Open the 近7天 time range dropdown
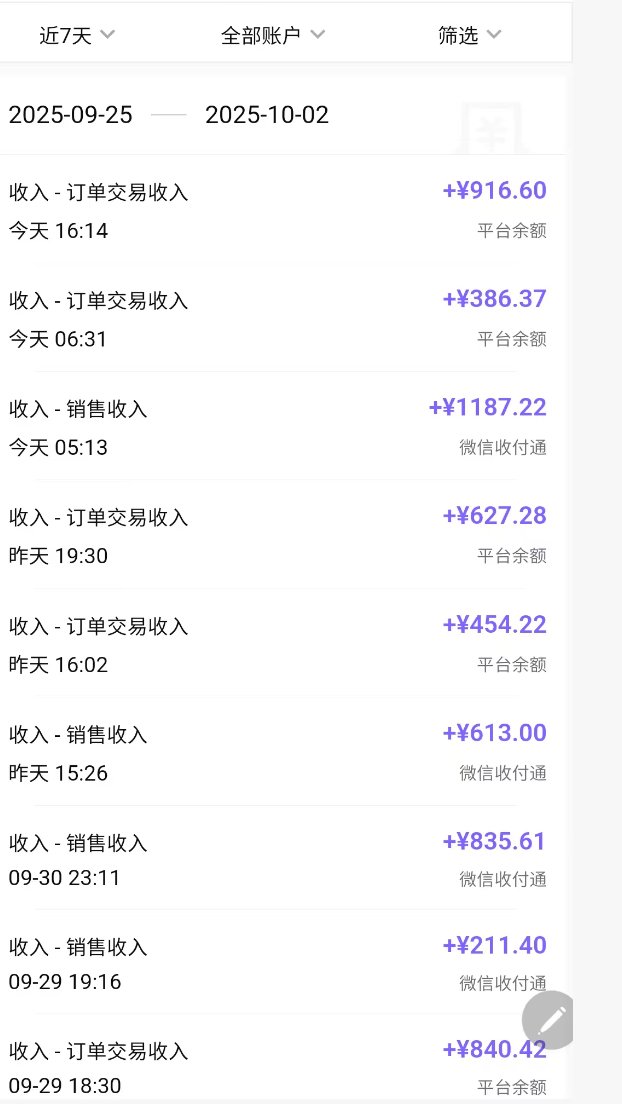Image resolution: width=622 pixels, height=1104 pixels. pos(77,36)
